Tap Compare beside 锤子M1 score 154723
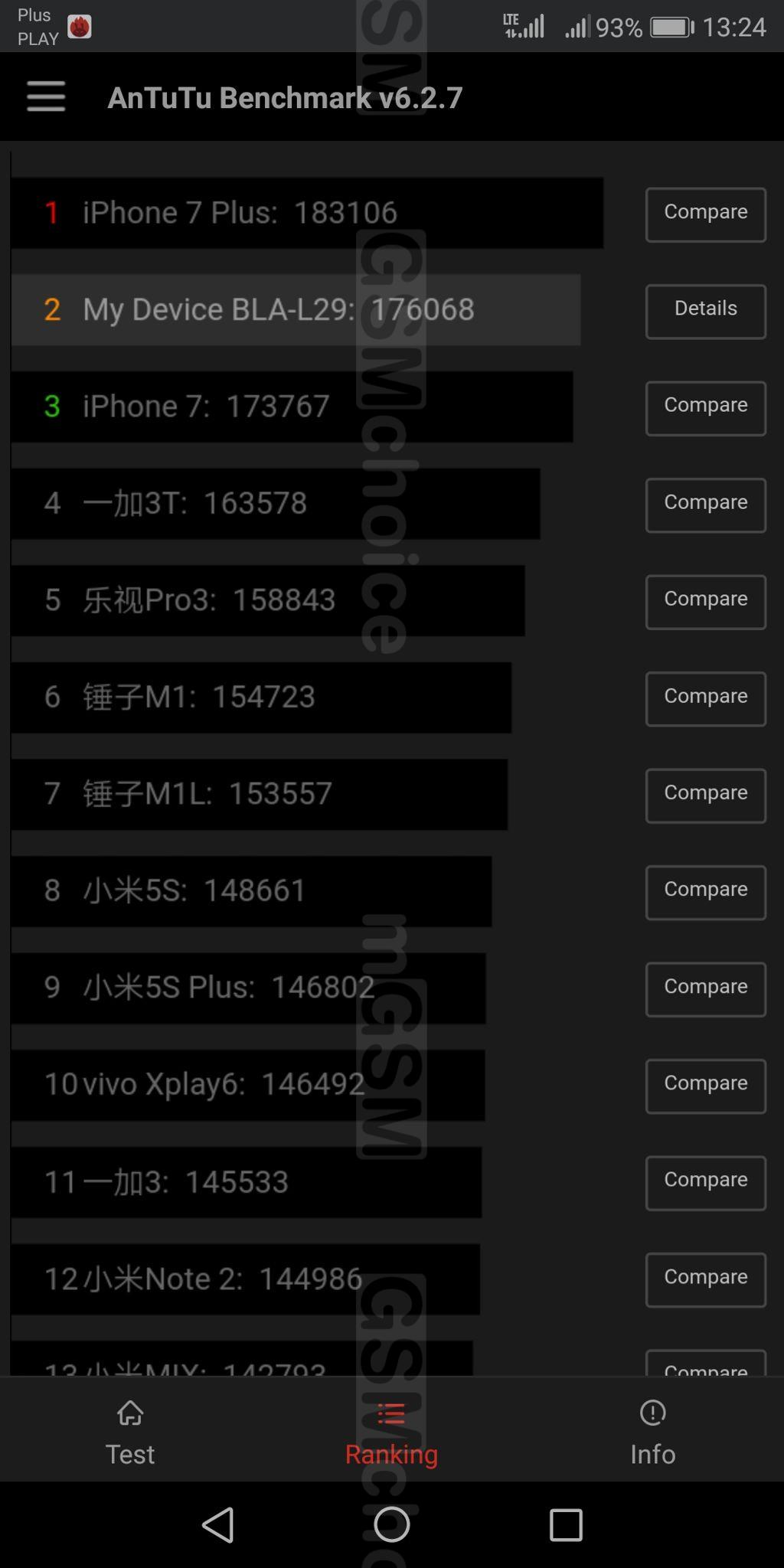Image resolution: width=784 pixels, height=1568 pixels. coord(705,699)
